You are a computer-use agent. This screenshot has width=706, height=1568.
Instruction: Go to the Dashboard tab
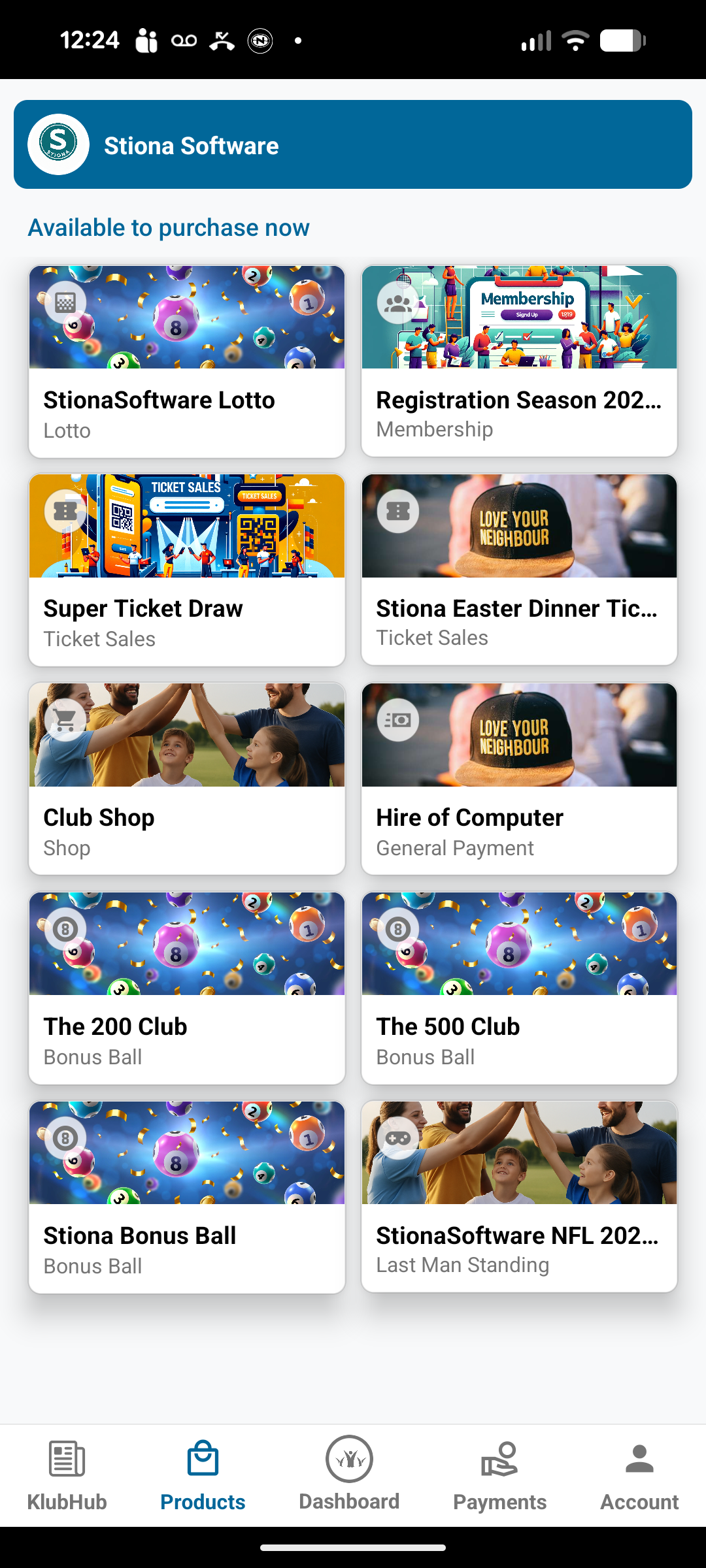pyautogui.click(x=349, y=1475)
